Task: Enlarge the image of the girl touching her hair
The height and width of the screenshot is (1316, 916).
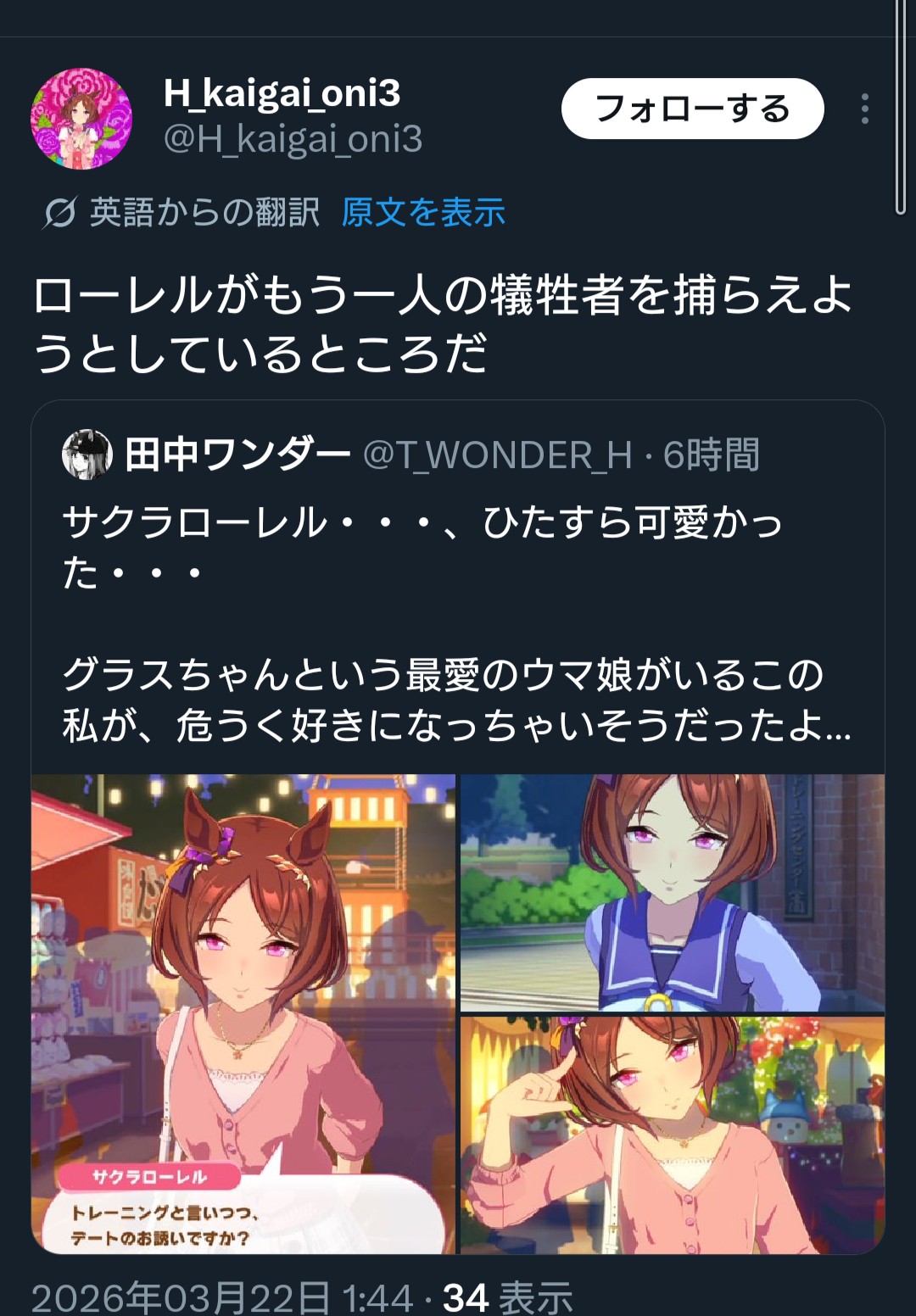Action: coord(672,1135)
